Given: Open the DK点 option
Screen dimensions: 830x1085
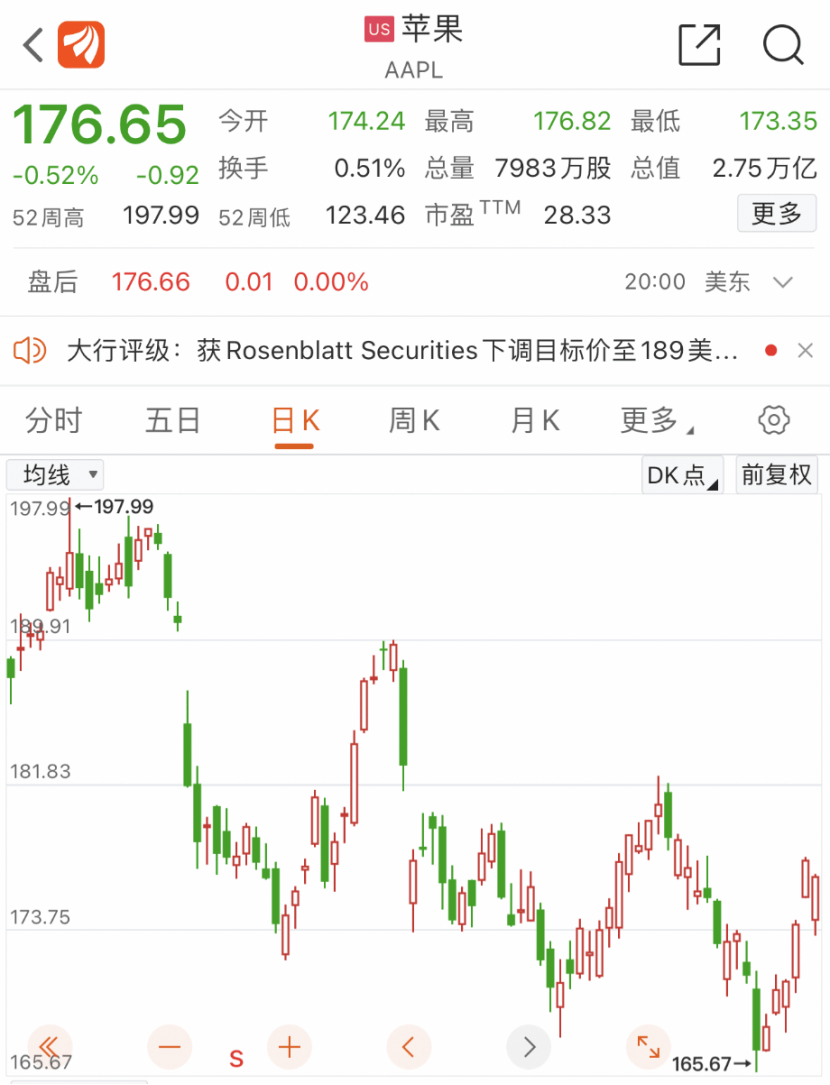Looking at the screenshot, I should [x=683, y=475].
